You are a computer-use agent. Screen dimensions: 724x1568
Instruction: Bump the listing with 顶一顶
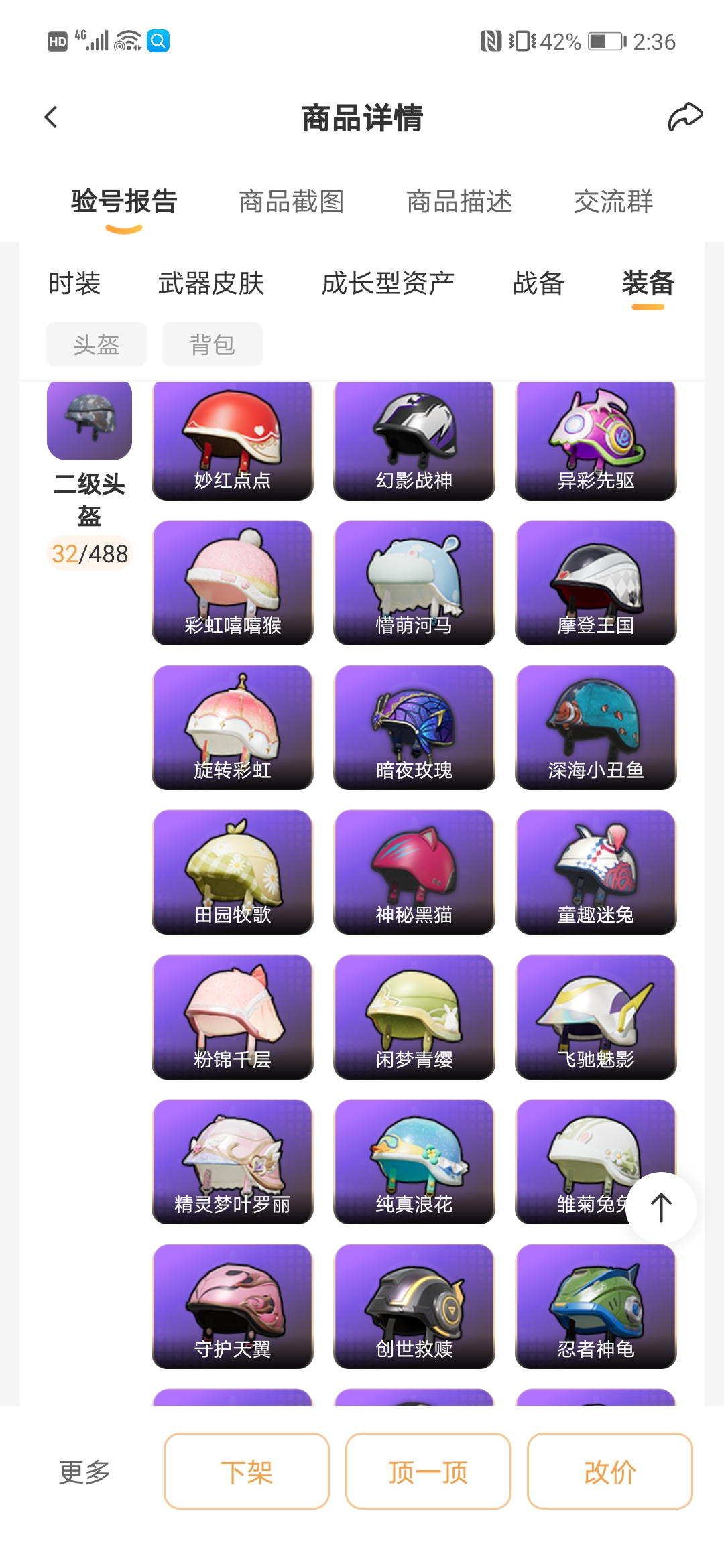coord(428,1472)
